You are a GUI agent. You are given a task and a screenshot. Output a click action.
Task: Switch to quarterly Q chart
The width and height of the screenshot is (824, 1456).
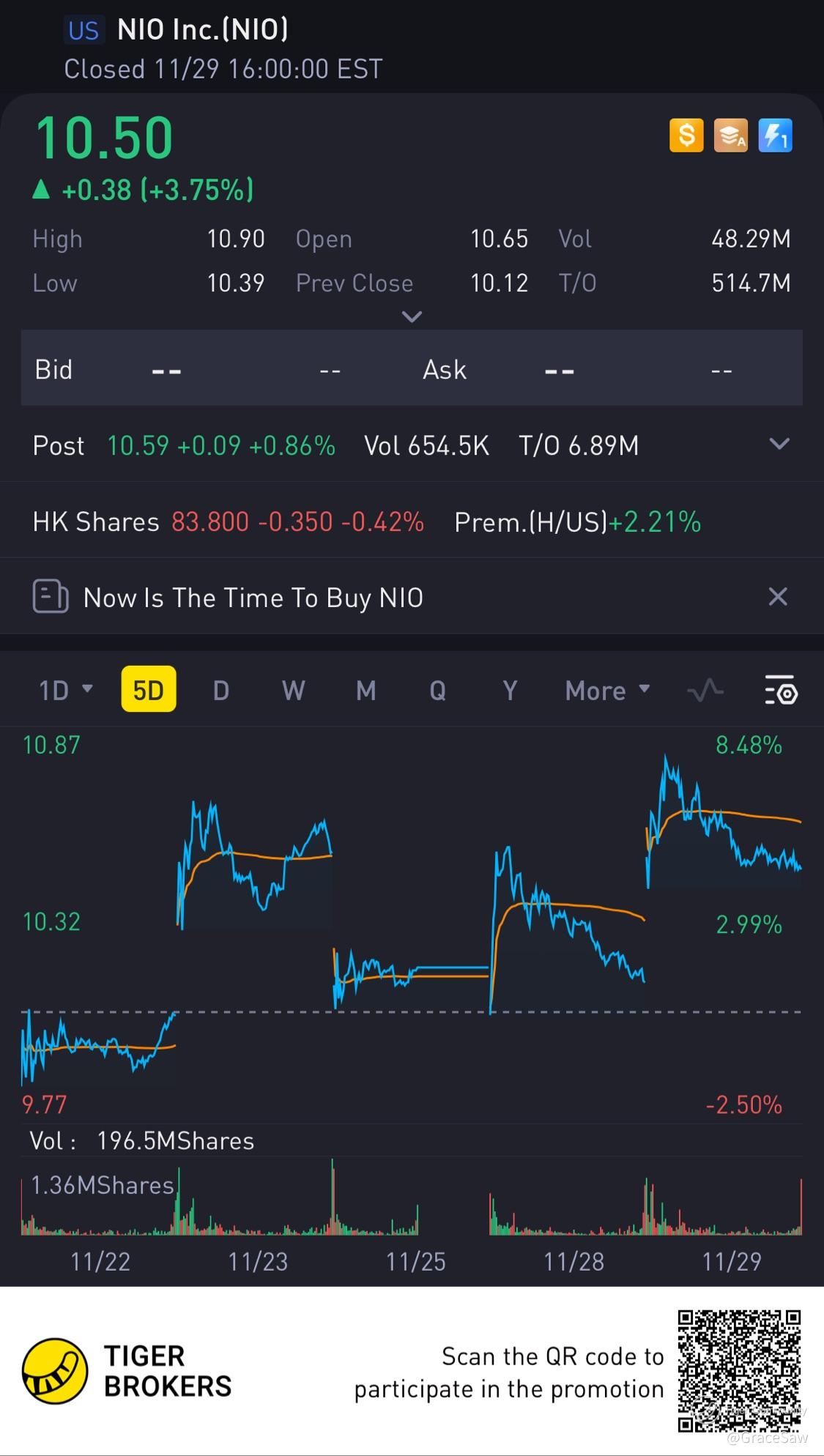pos(437,690)
